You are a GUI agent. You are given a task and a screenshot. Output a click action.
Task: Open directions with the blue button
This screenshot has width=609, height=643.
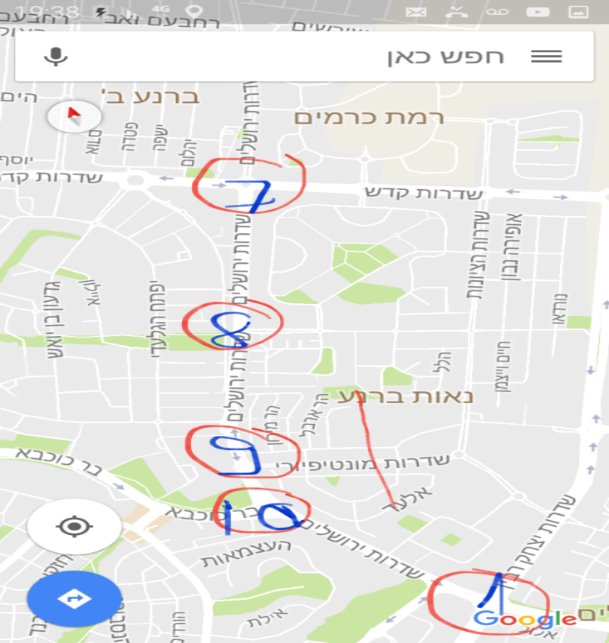tap(75, 599)
